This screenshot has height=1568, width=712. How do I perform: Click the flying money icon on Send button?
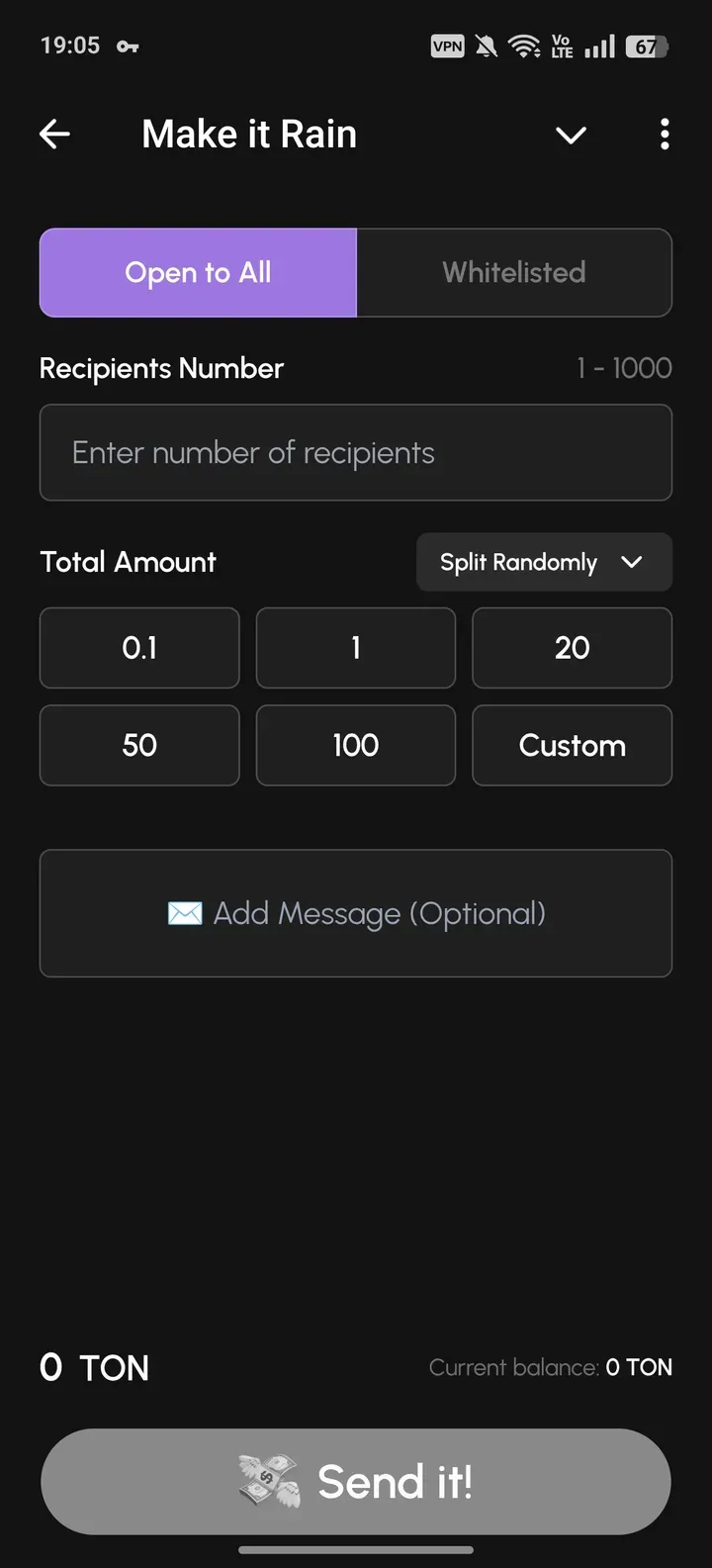pos(267,1481)
